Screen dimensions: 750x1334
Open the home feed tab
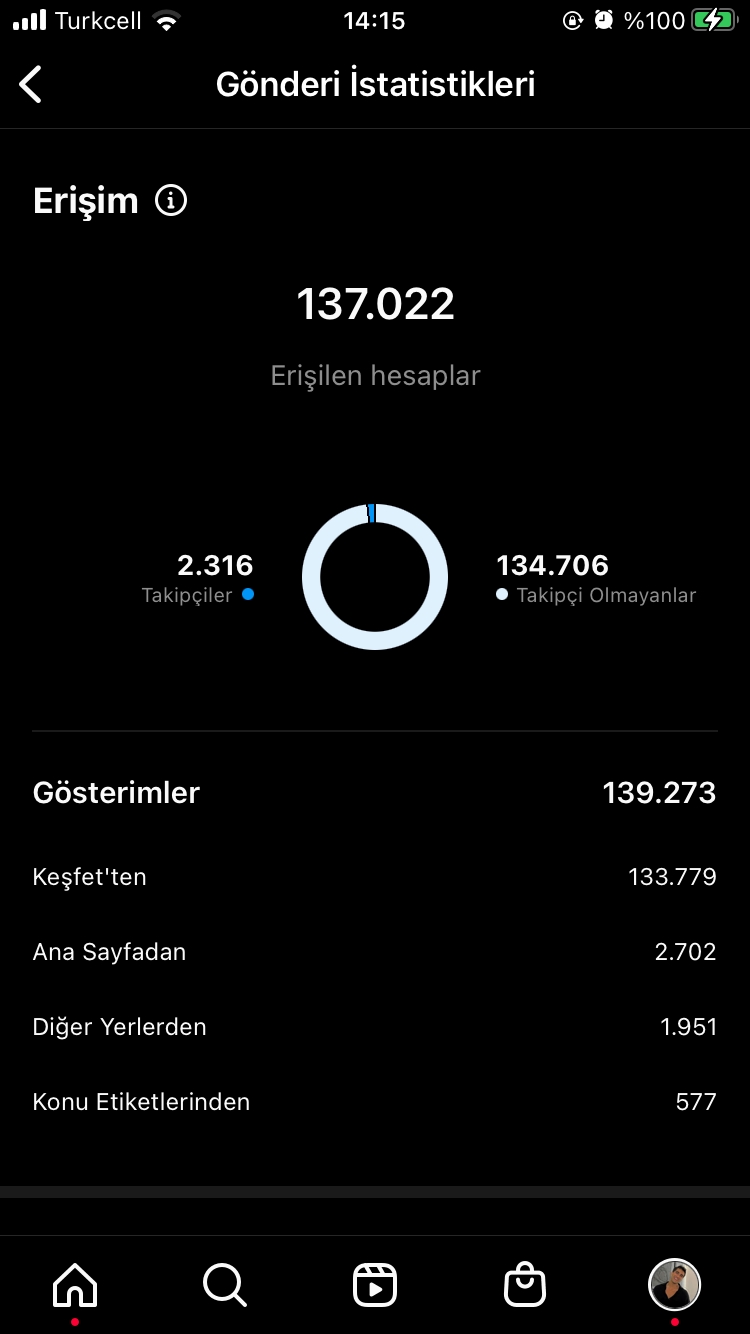[x=75, y=1284]
